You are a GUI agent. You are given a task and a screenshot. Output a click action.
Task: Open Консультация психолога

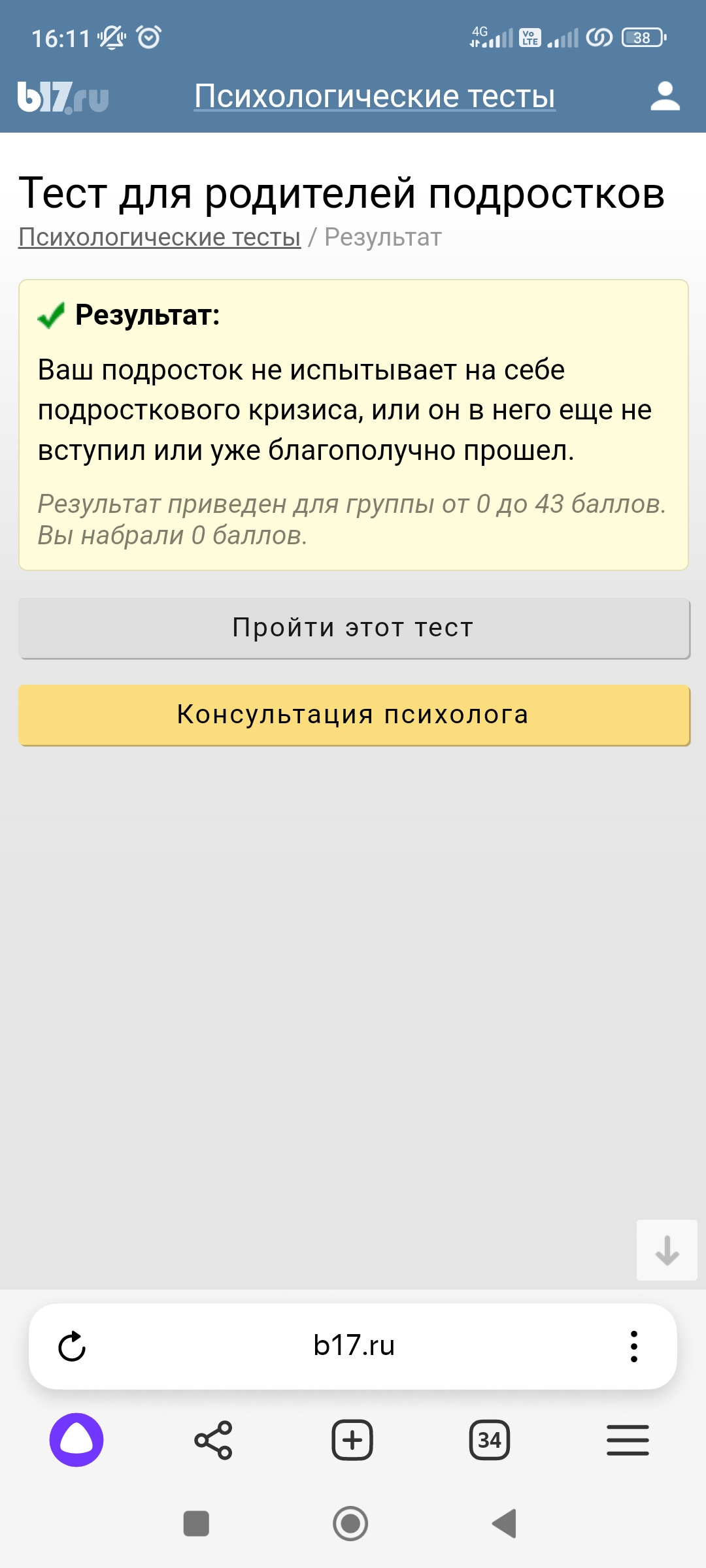(x=354, y=715)
